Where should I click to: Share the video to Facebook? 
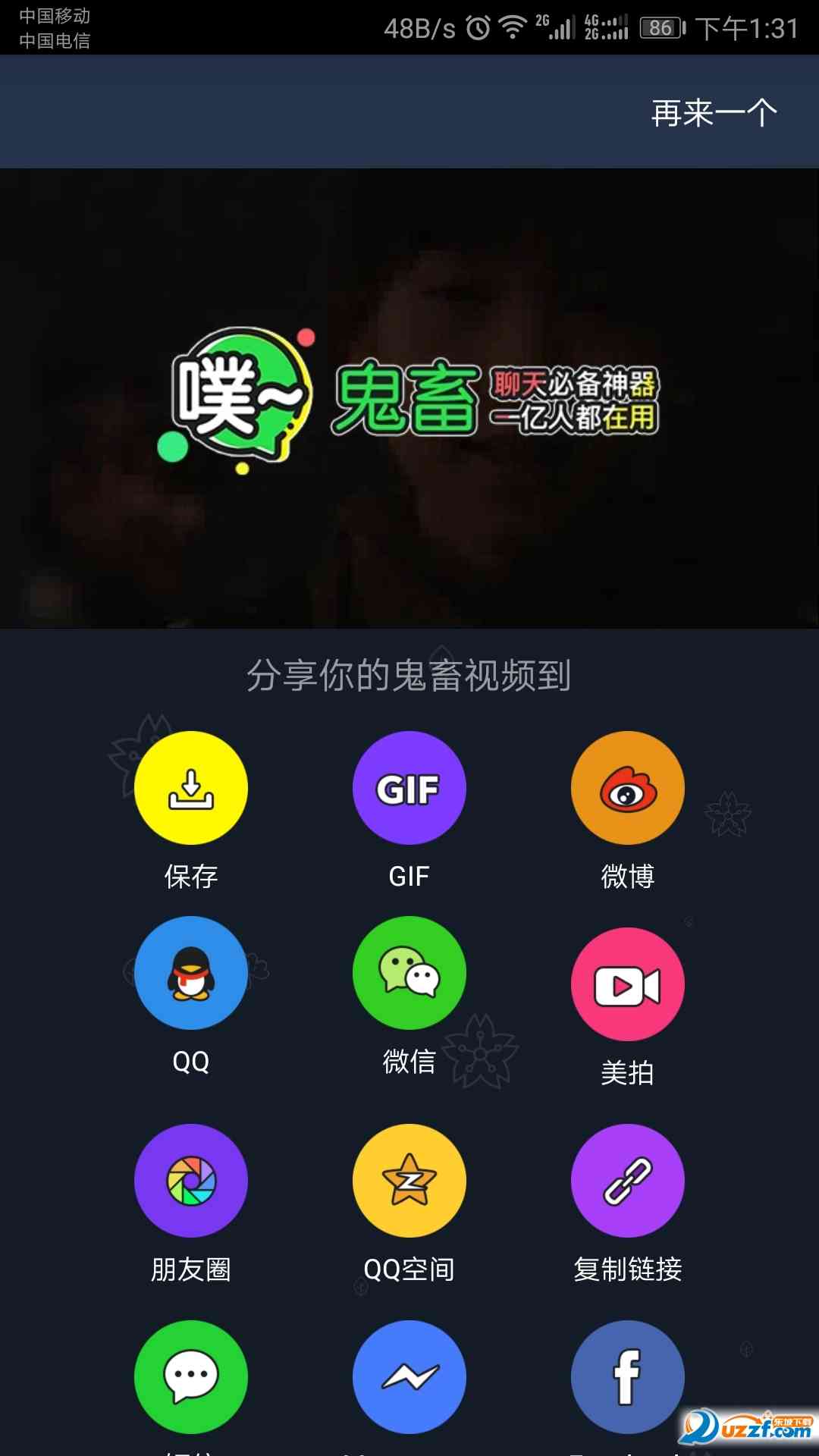click(x=627, y=1376)
